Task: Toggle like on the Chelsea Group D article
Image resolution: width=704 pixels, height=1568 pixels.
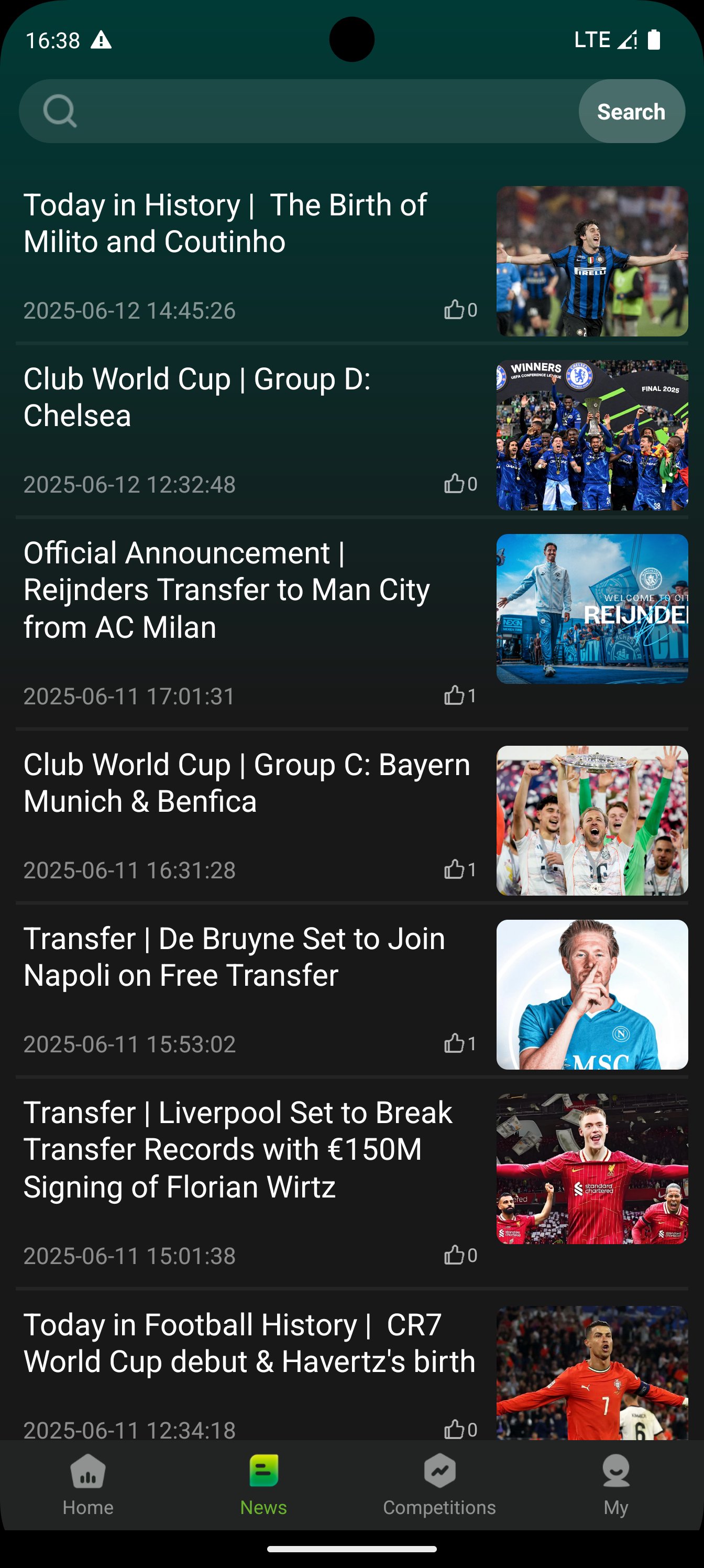Action: (454, 484)
